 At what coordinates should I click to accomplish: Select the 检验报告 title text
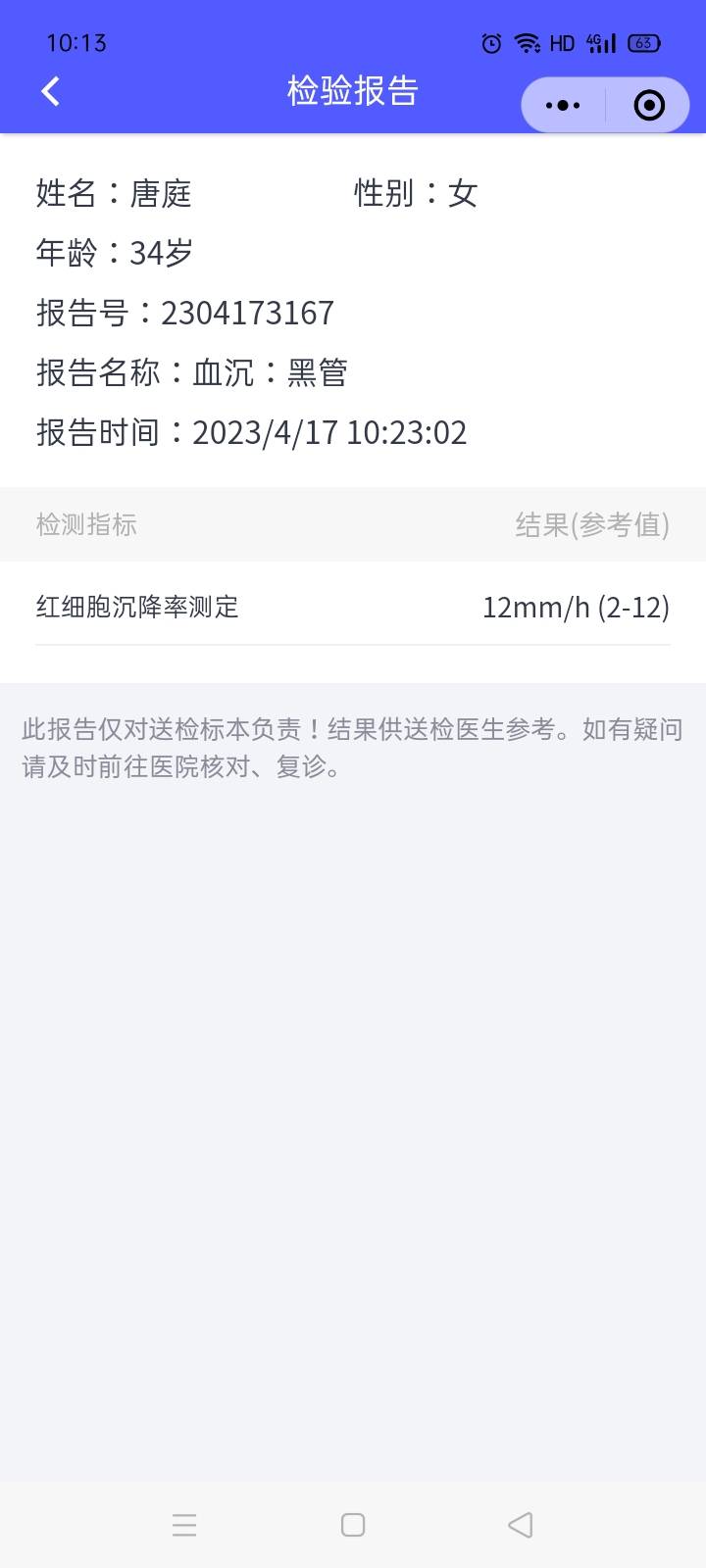tap(351, 90)
